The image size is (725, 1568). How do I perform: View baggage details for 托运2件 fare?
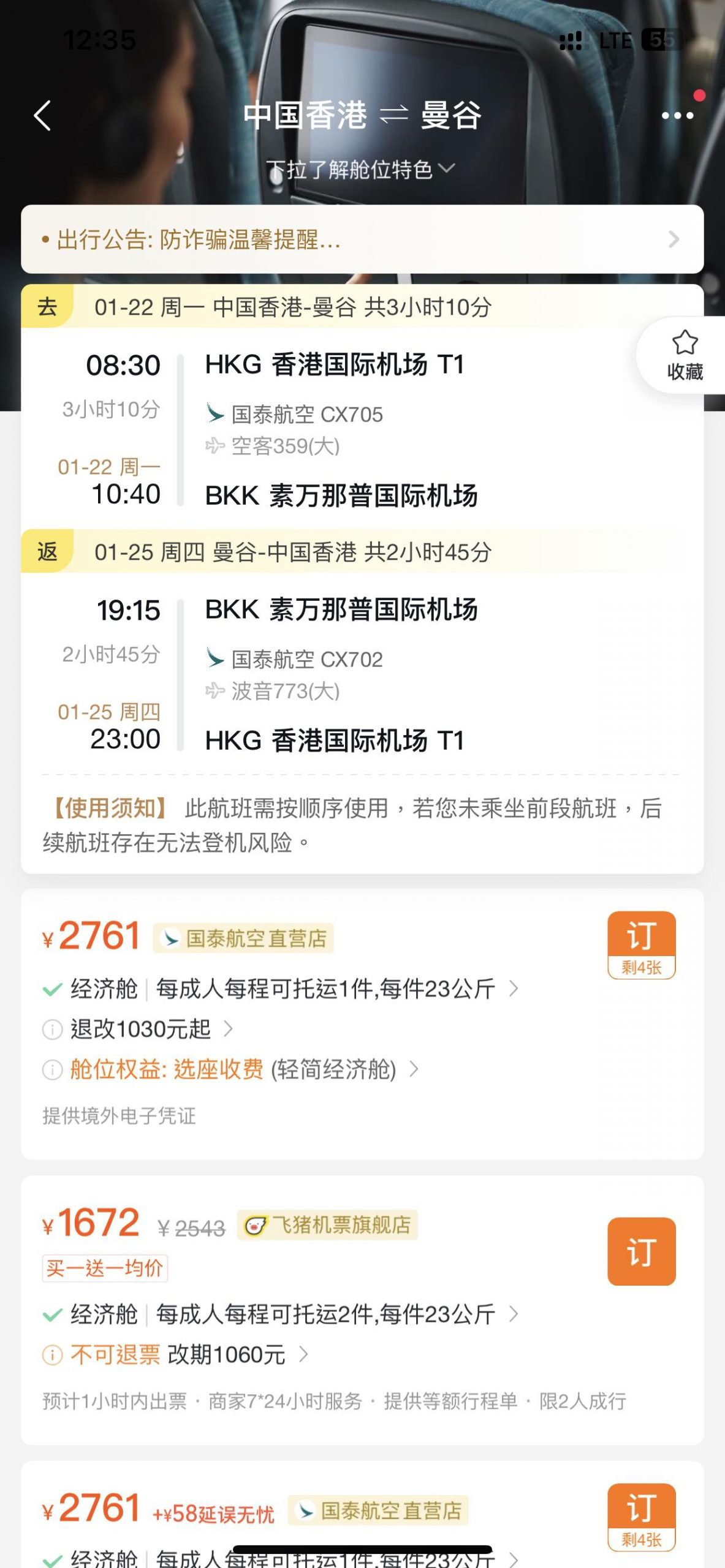point(325,1314)
